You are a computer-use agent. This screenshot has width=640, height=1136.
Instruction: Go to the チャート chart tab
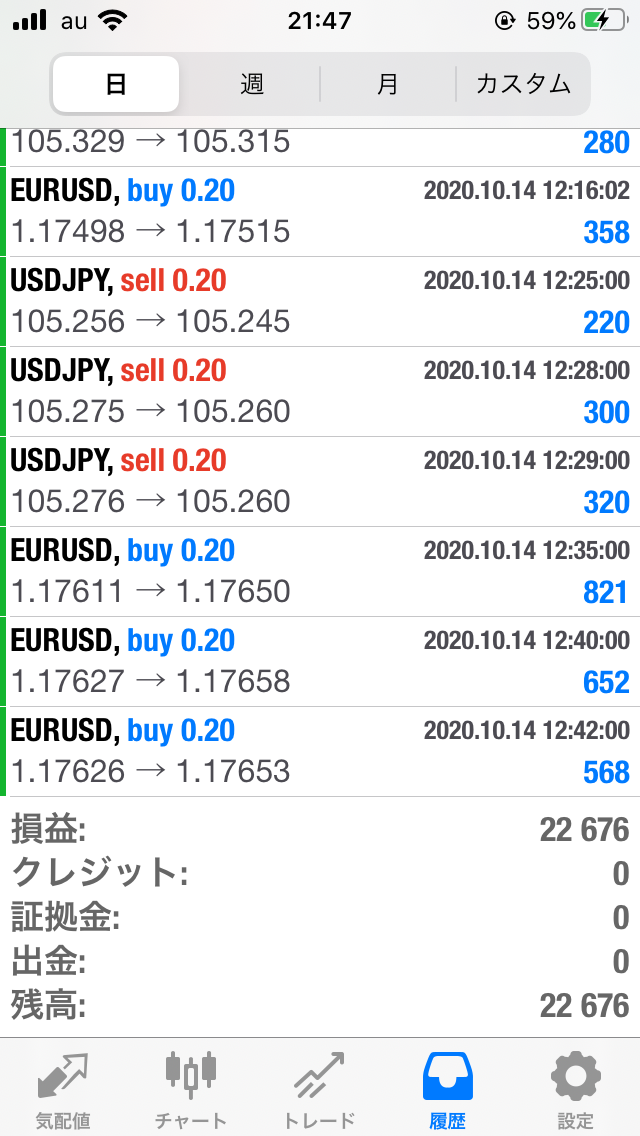point(191,1089)
